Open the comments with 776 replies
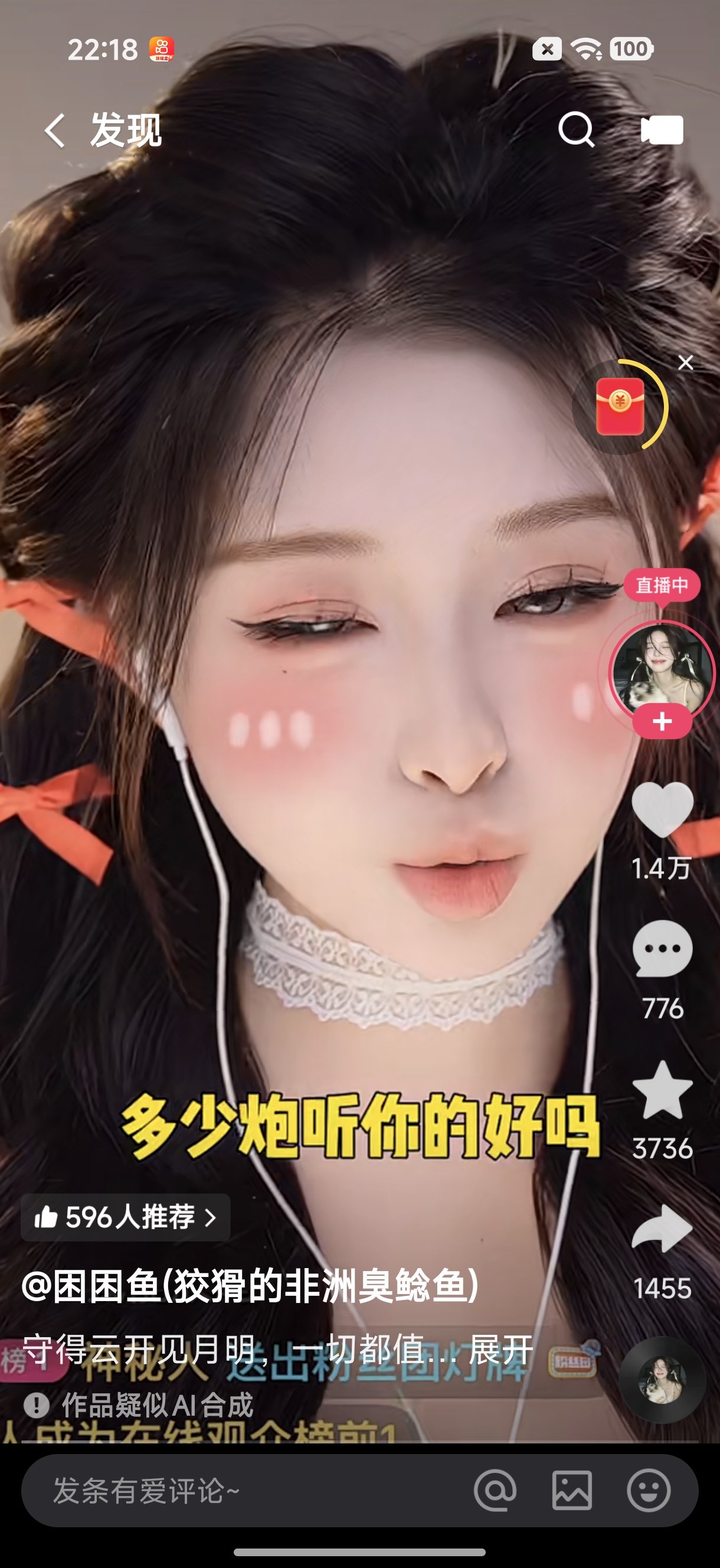 click(662, 949)
